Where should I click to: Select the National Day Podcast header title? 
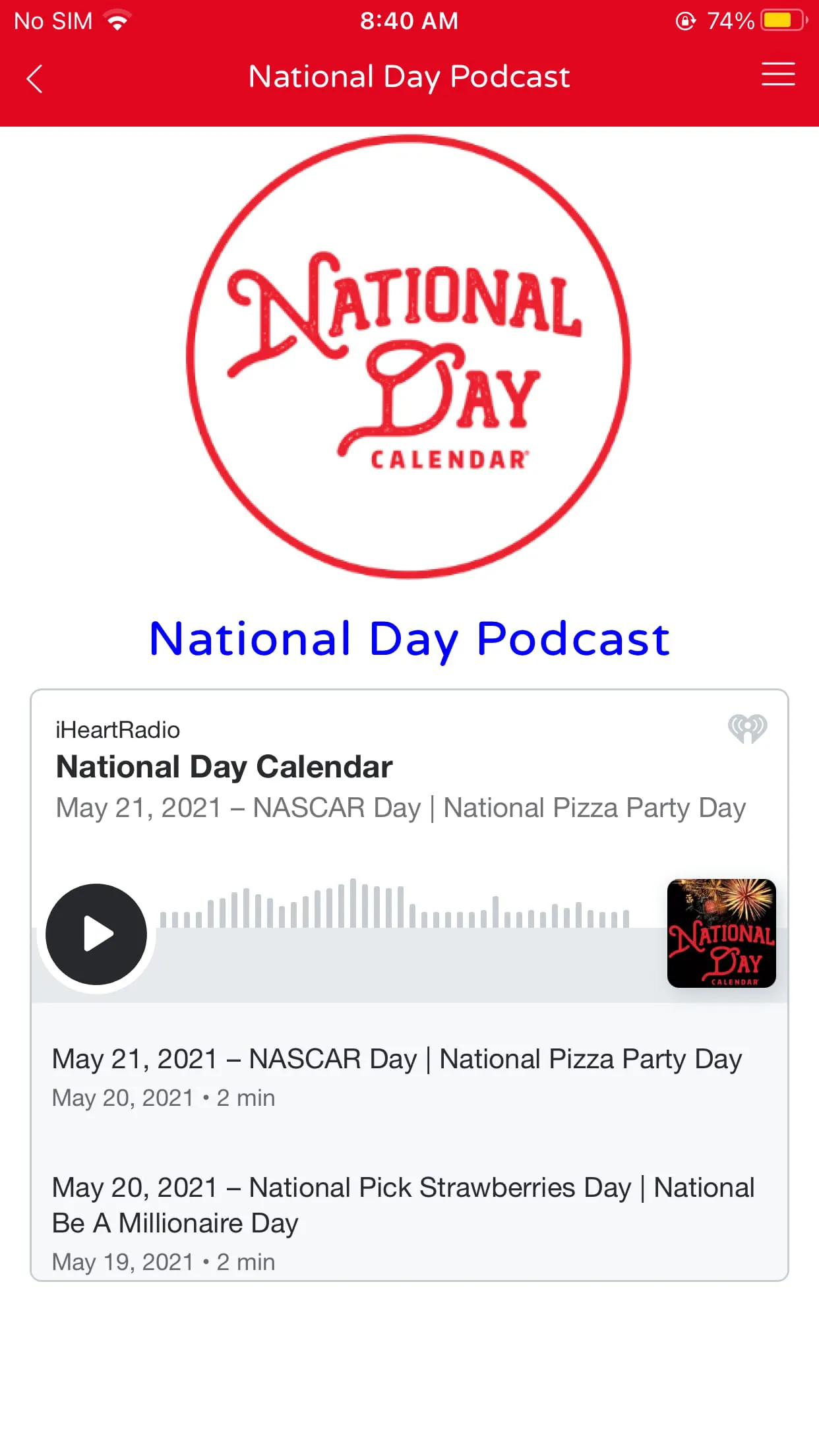[409, 77]
